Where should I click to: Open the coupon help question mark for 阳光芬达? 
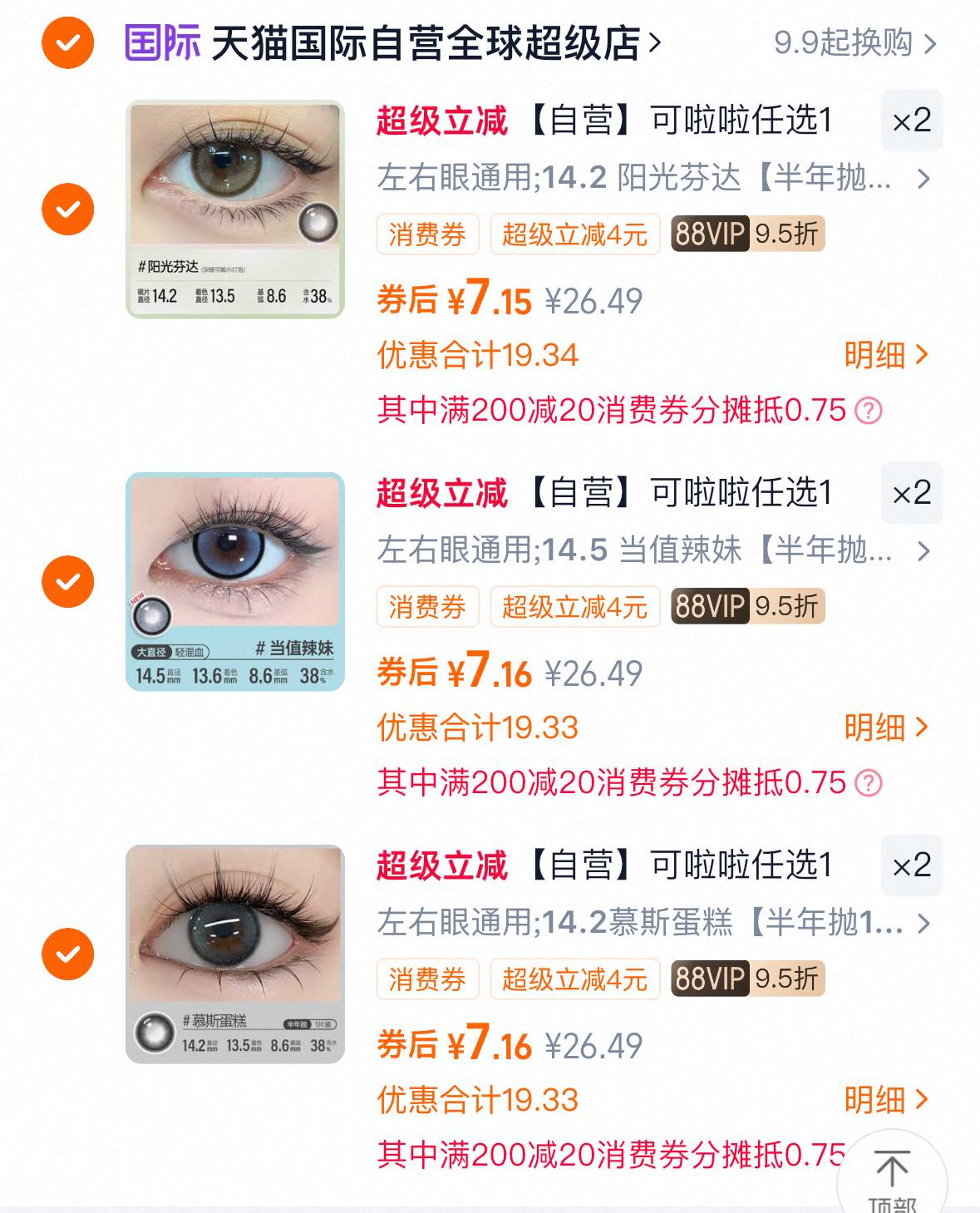point(868,411)
